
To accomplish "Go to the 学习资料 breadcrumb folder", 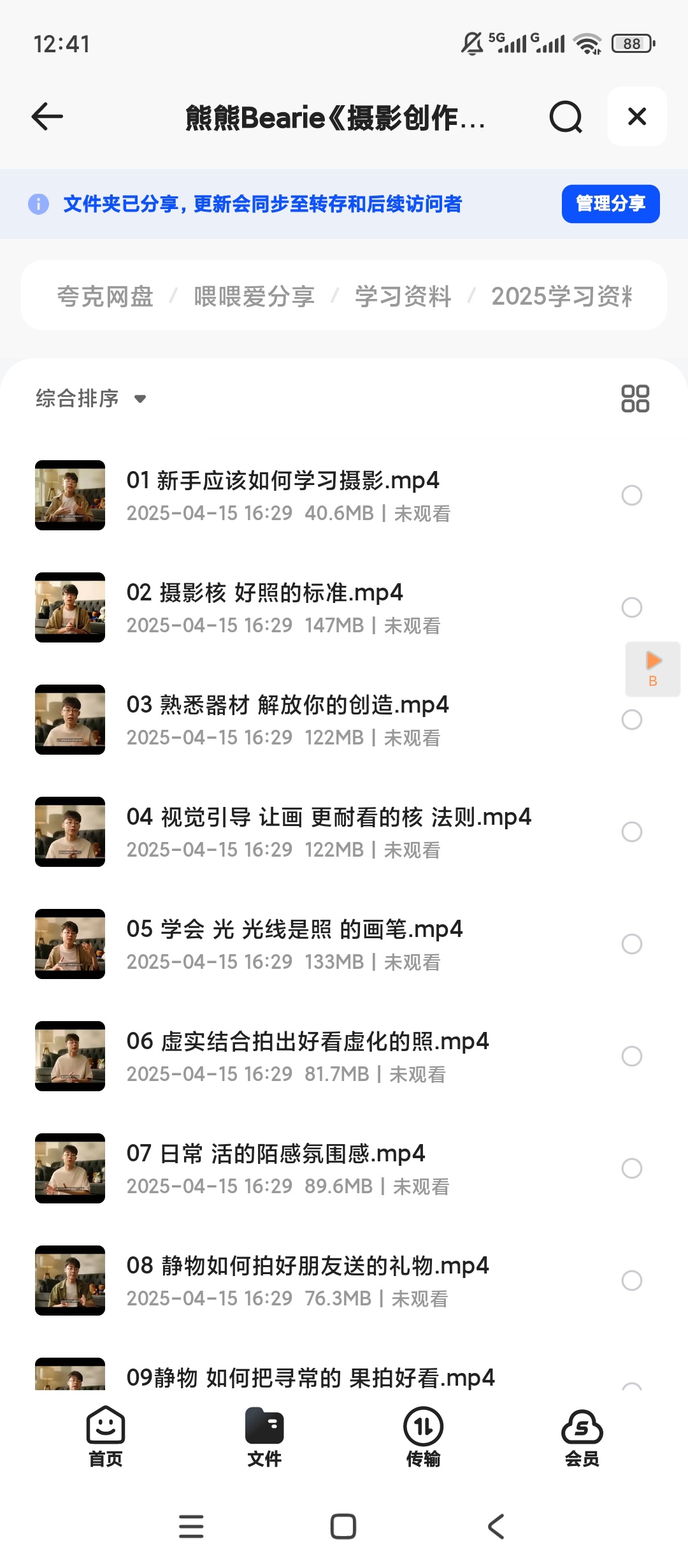I will point(403,296).
